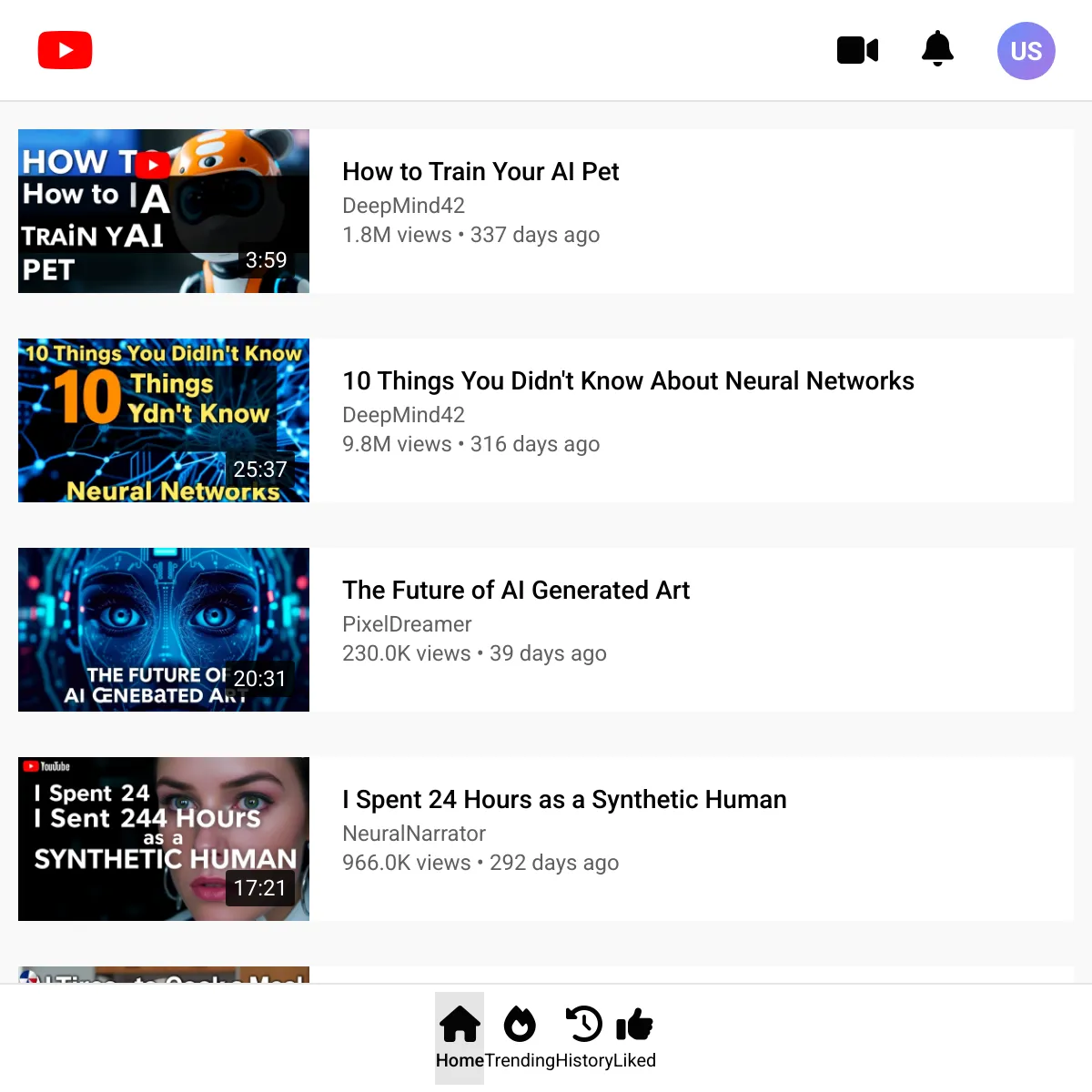Open the History tab
Screen dimensions: 1092x1092
tap(584, 1038)
